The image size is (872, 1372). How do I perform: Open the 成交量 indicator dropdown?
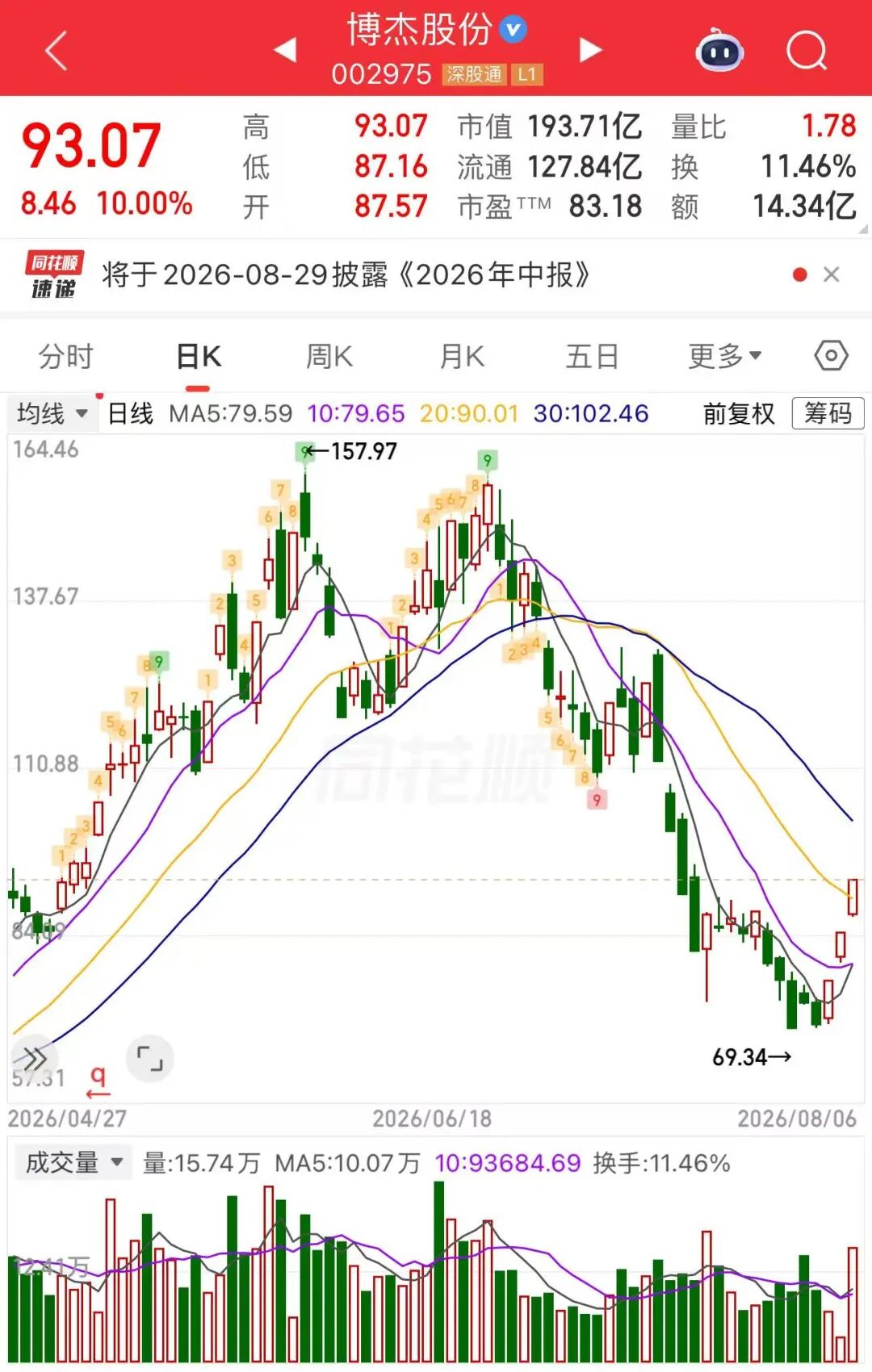(73, 1163)
